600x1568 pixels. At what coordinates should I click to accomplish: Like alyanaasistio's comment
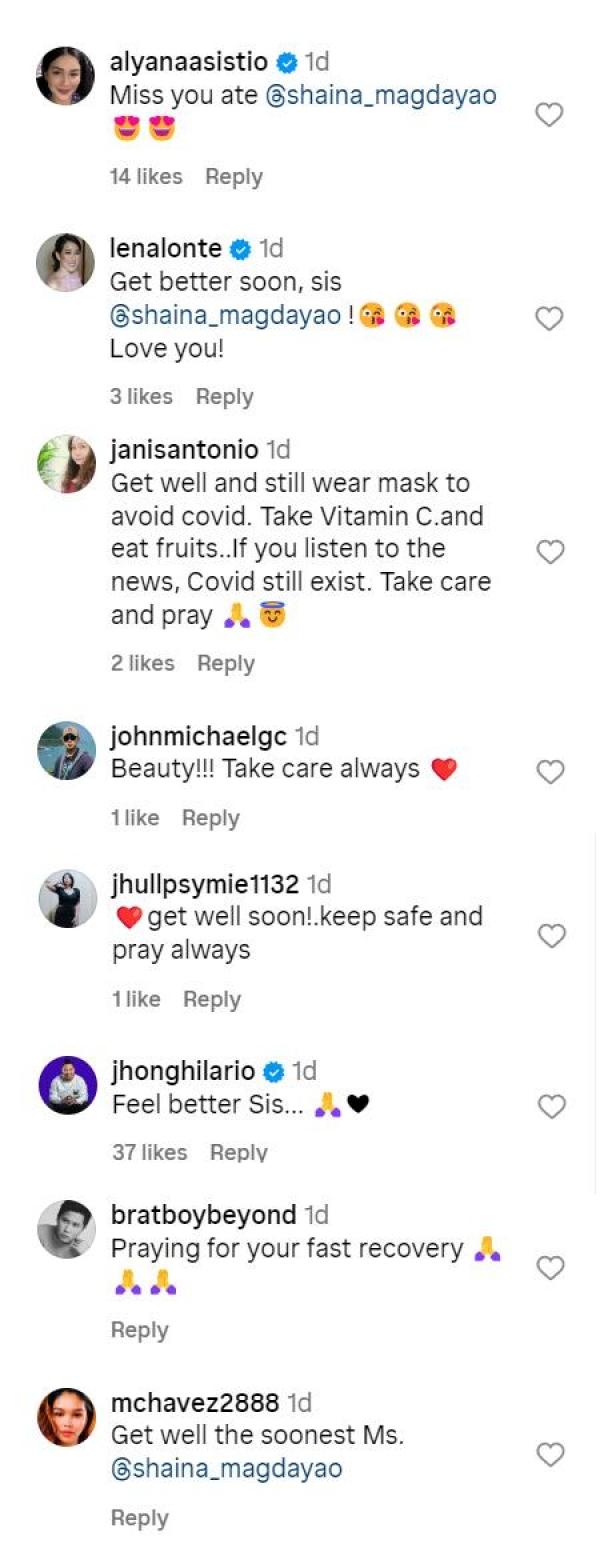(549, 116)
